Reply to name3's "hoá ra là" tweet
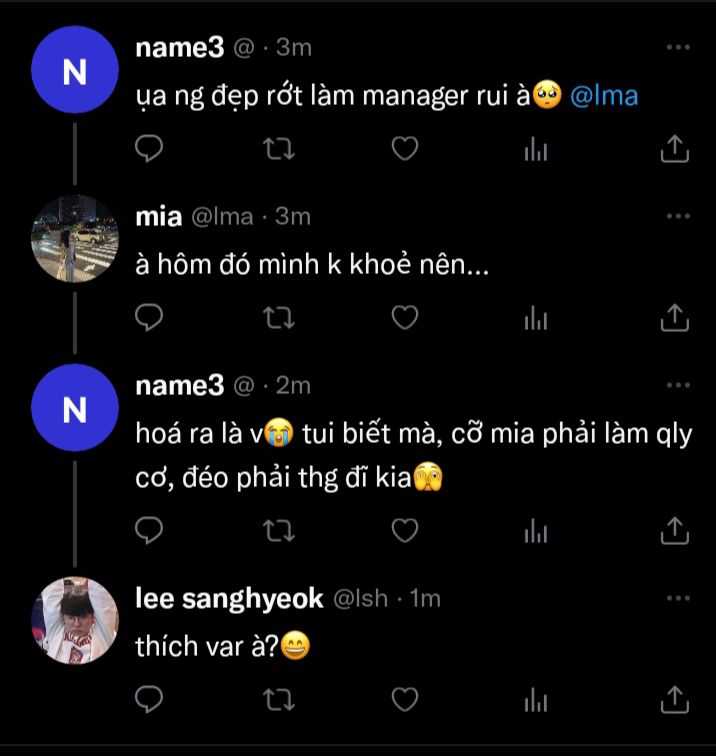Image resolution: width=716 pixels, height=756 pixels. click(x=149, y=530)
